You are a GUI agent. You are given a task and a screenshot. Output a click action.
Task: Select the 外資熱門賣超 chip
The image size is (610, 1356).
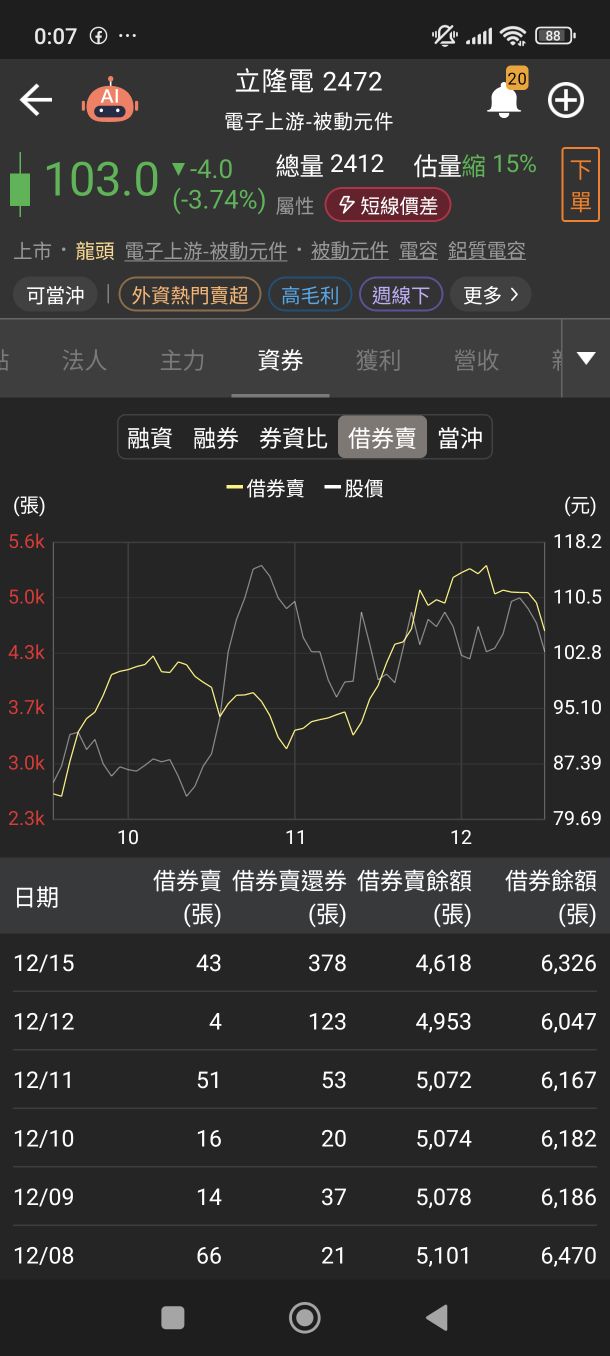pos(189,295)
